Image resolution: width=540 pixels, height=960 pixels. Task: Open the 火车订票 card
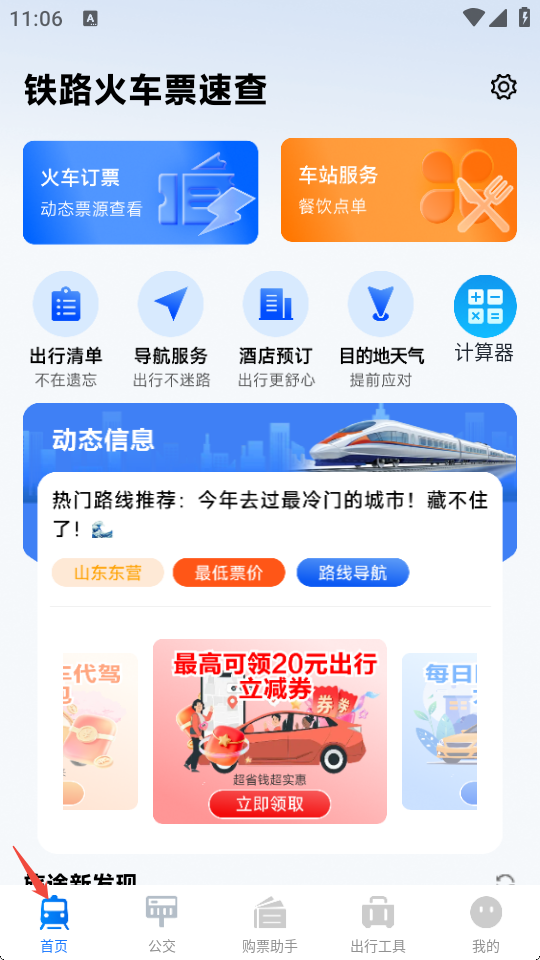click(140, 192)
